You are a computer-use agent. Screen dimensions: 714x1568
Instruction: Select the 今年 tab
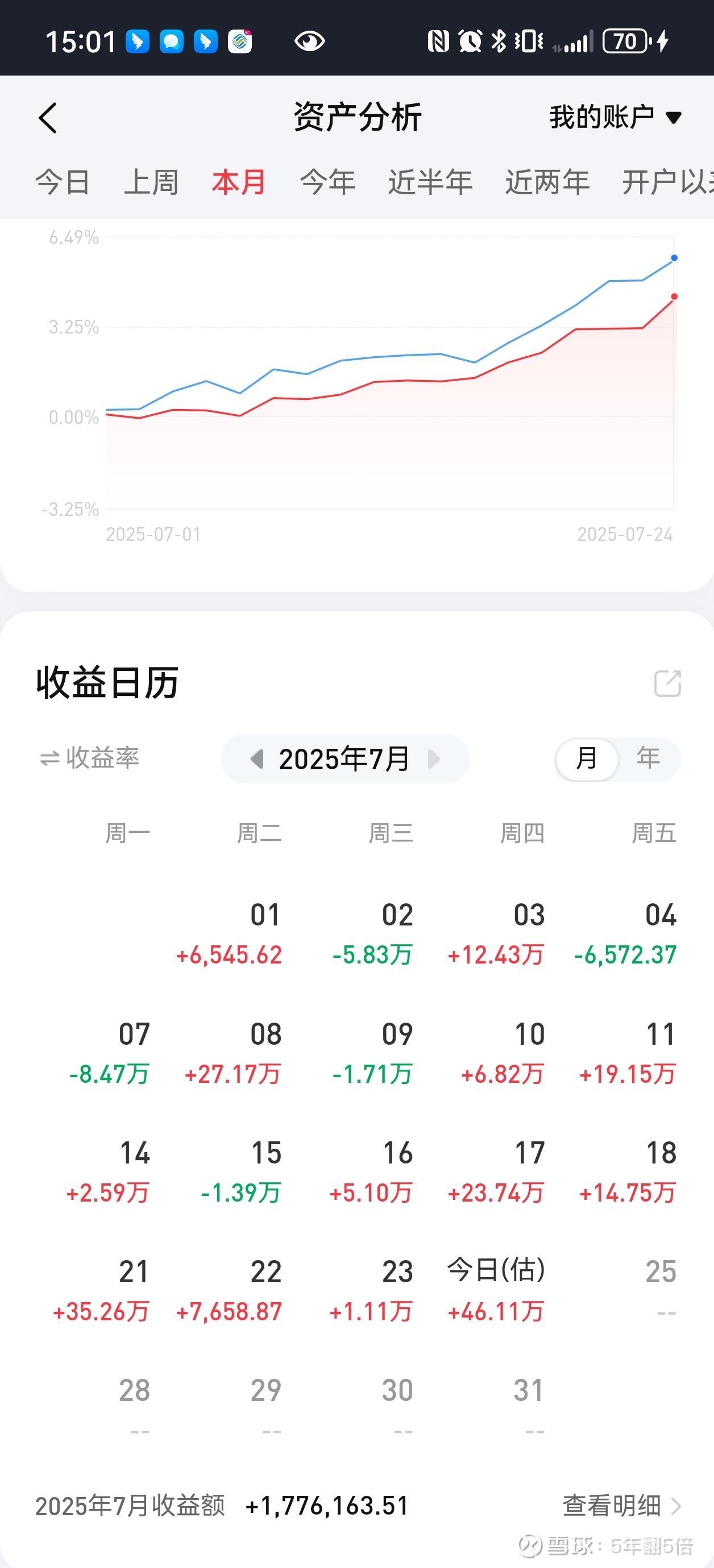pos(328,182)
